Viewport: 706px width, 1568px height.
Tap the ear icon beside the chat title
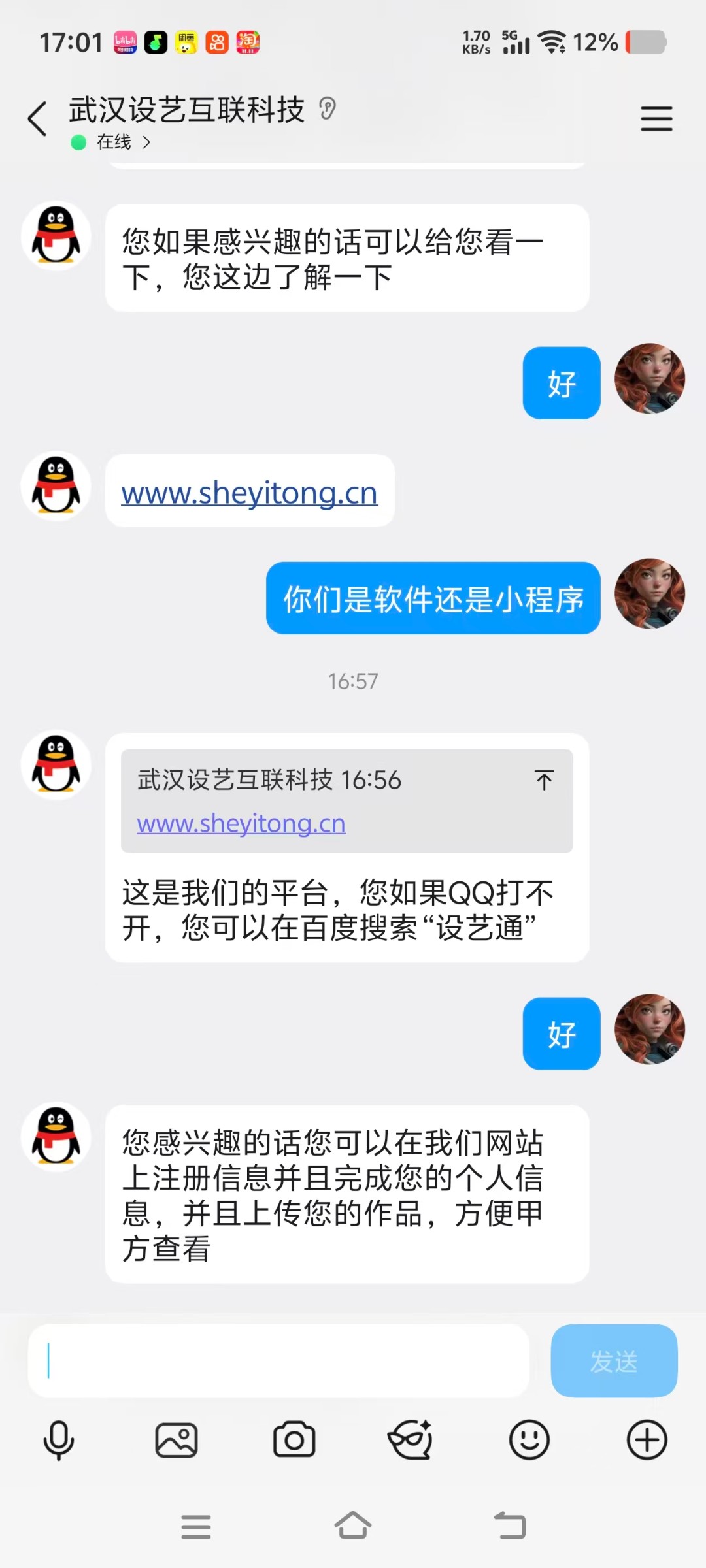[x=328, y=109]
